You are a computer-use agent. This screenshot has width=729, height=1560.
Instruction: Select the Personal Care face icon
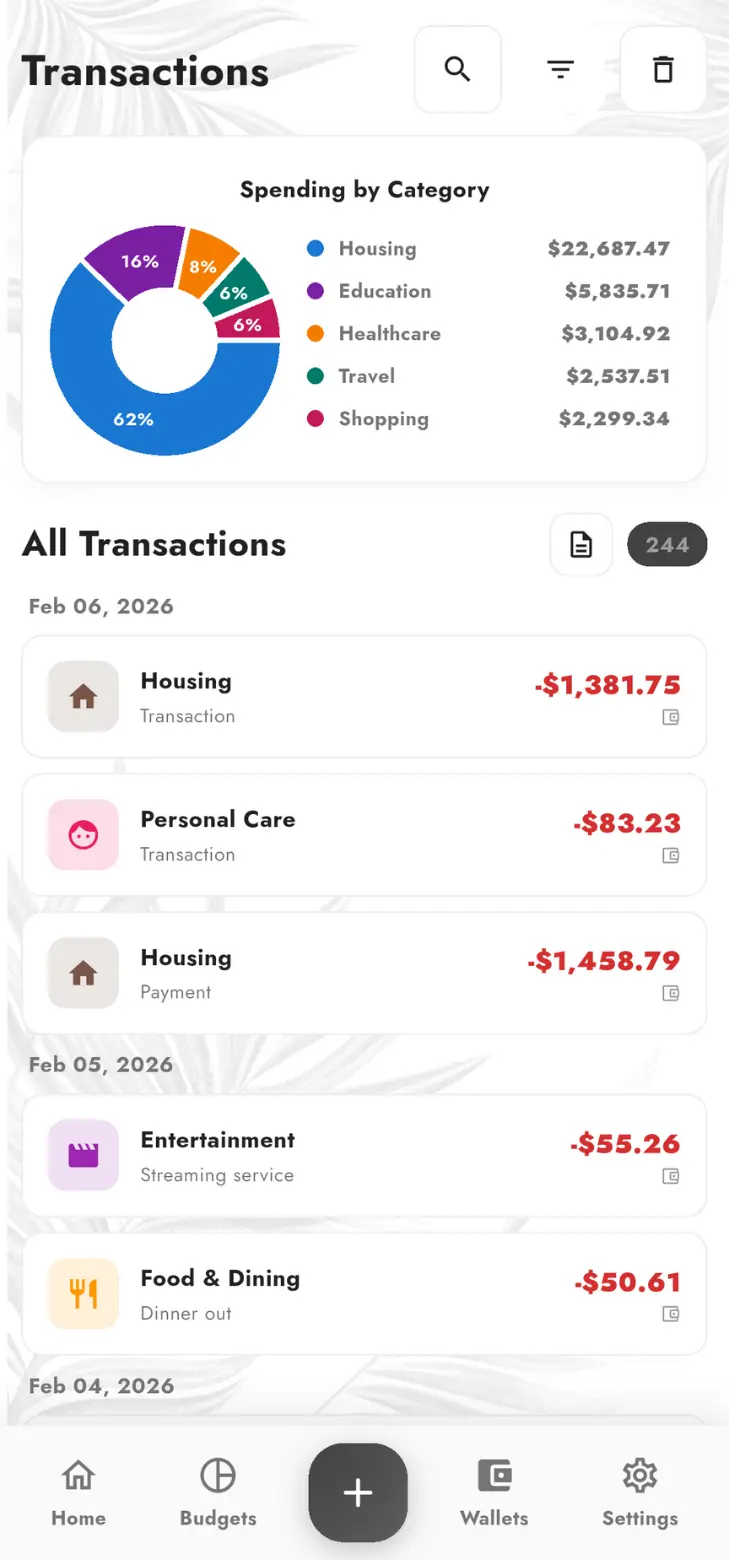click(x=82, y=834)
